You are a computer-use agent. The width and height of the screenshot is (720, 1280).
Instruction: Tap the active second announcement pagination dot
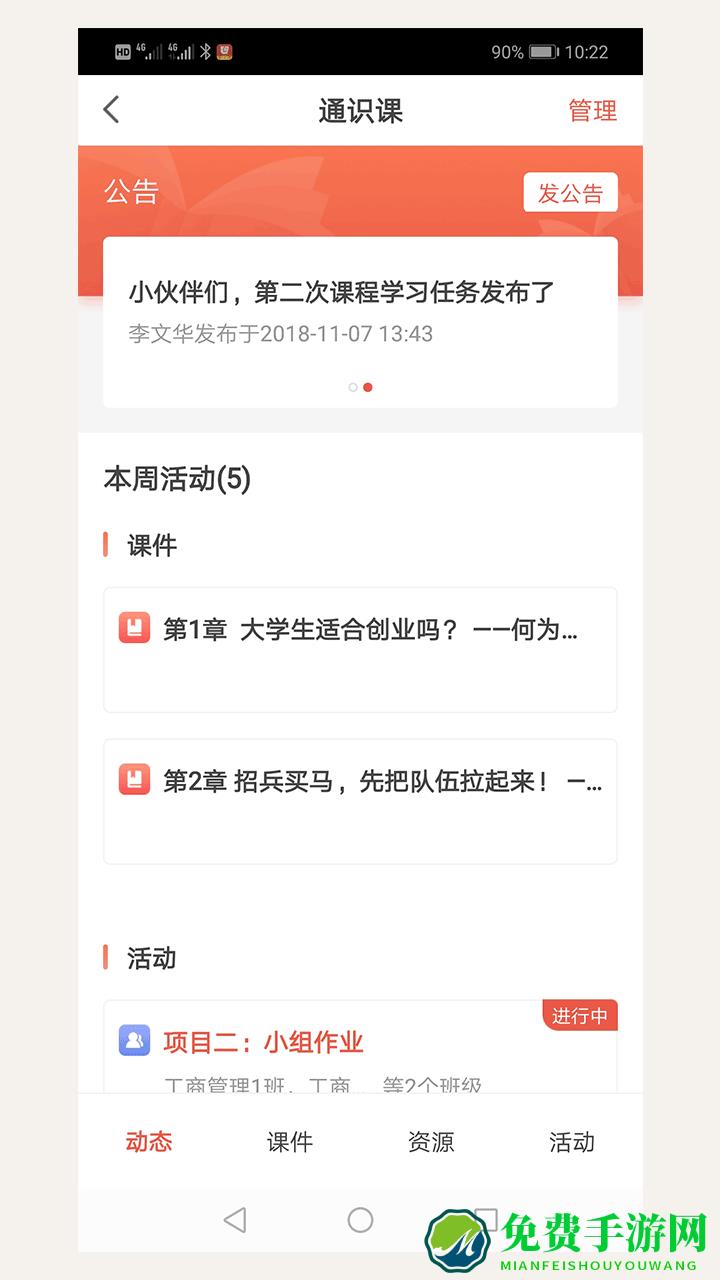(369, 386)
